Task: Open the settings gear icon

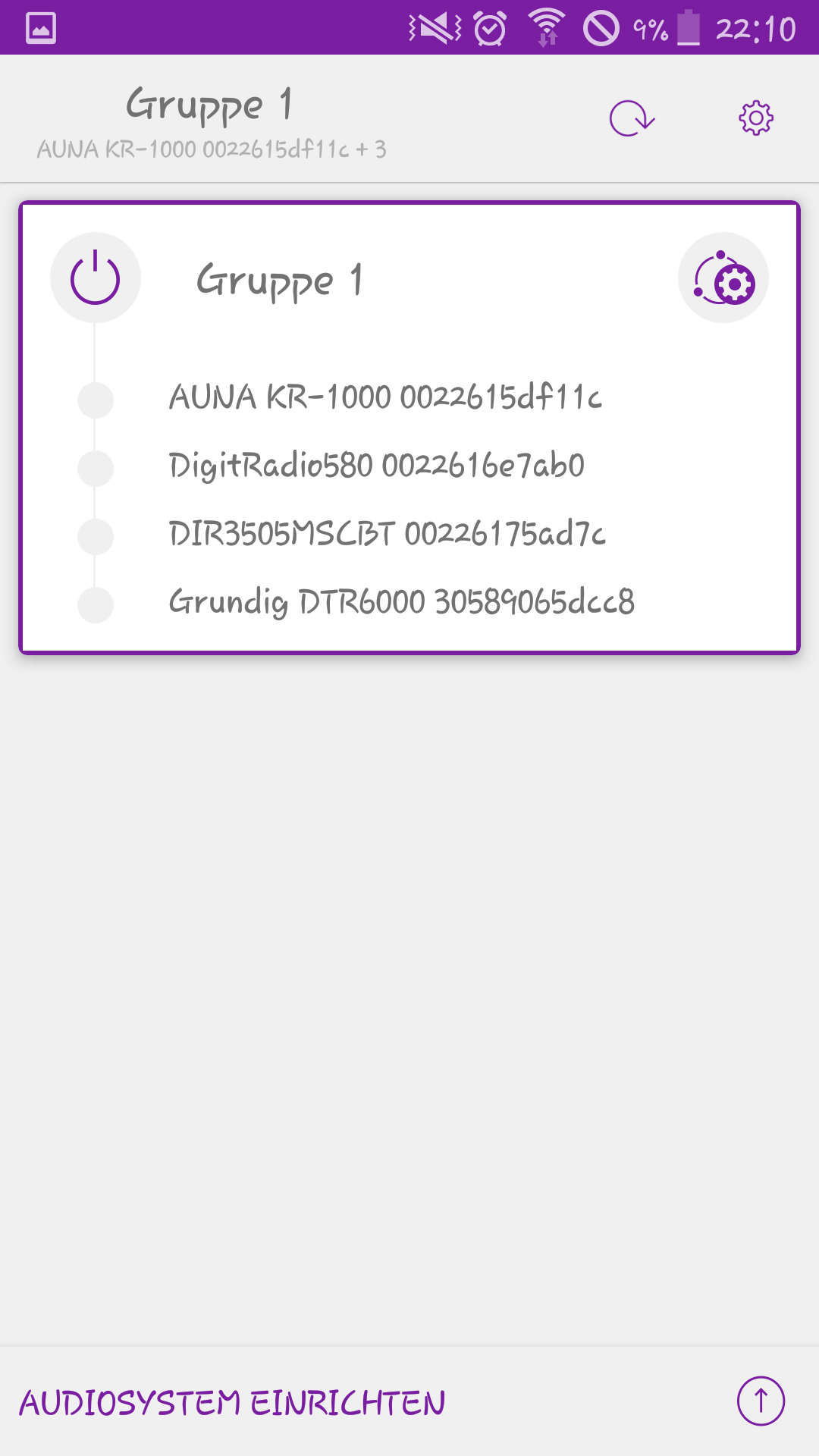Action: coord(756,118)
